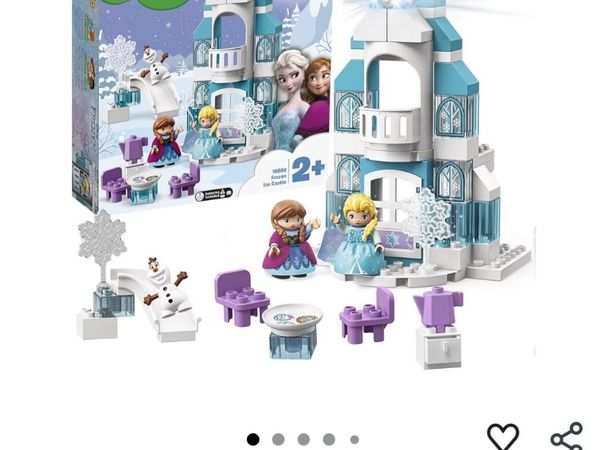This screenshot has height=450, width=600.
Task: Add this item to your wishlist
Action: pos(503,436)
